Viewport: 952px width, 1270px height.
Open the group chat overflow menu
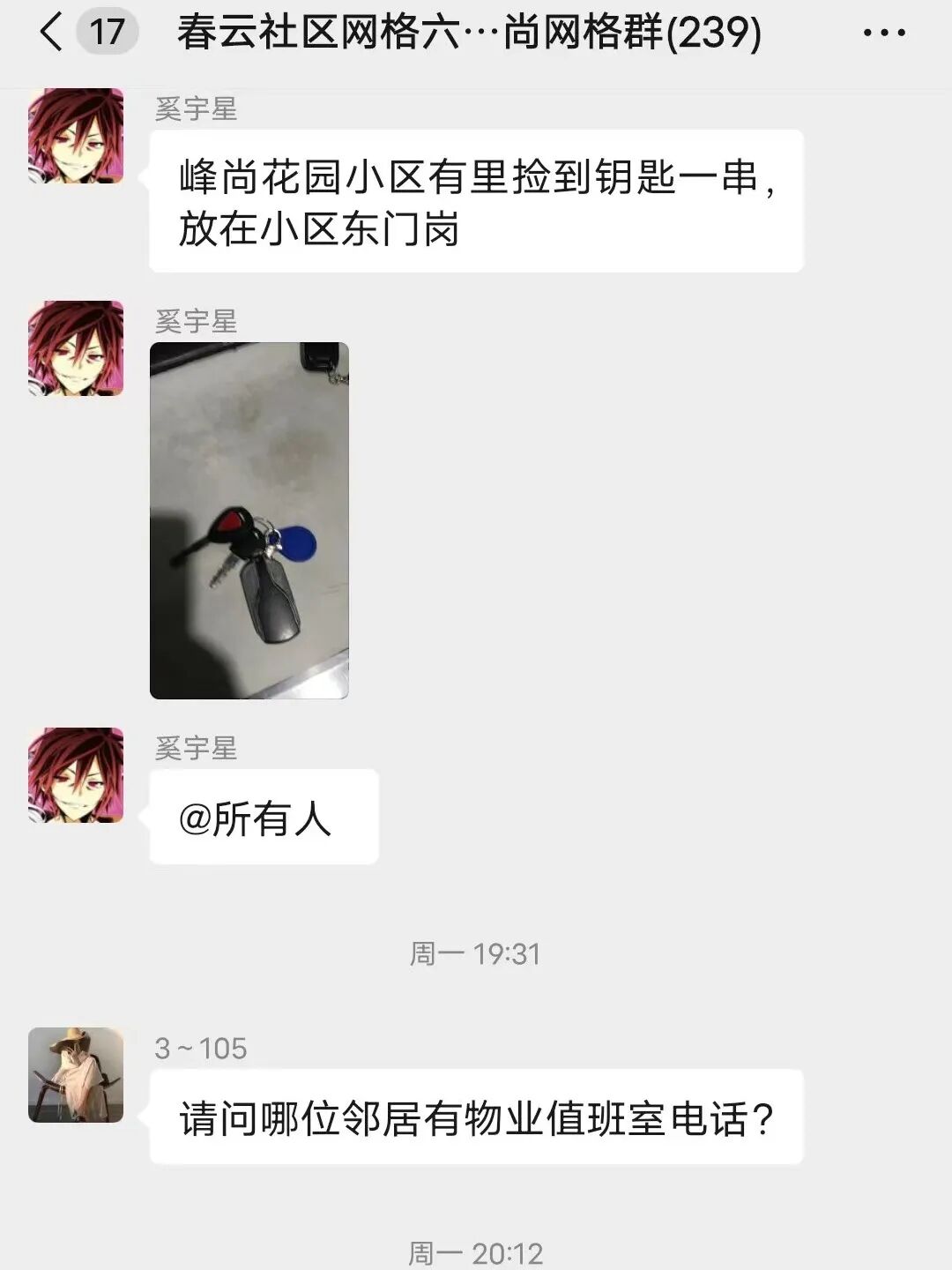(883, 34)
